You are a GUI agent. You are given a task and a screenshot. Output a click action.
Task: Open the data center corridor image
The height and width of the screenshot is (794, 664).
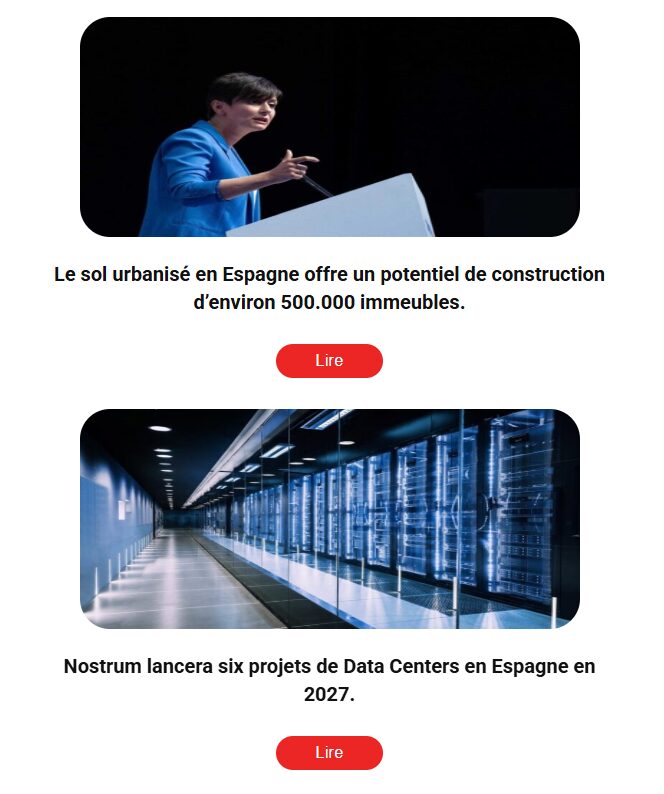pyautogui.click(x=329, y=519)
